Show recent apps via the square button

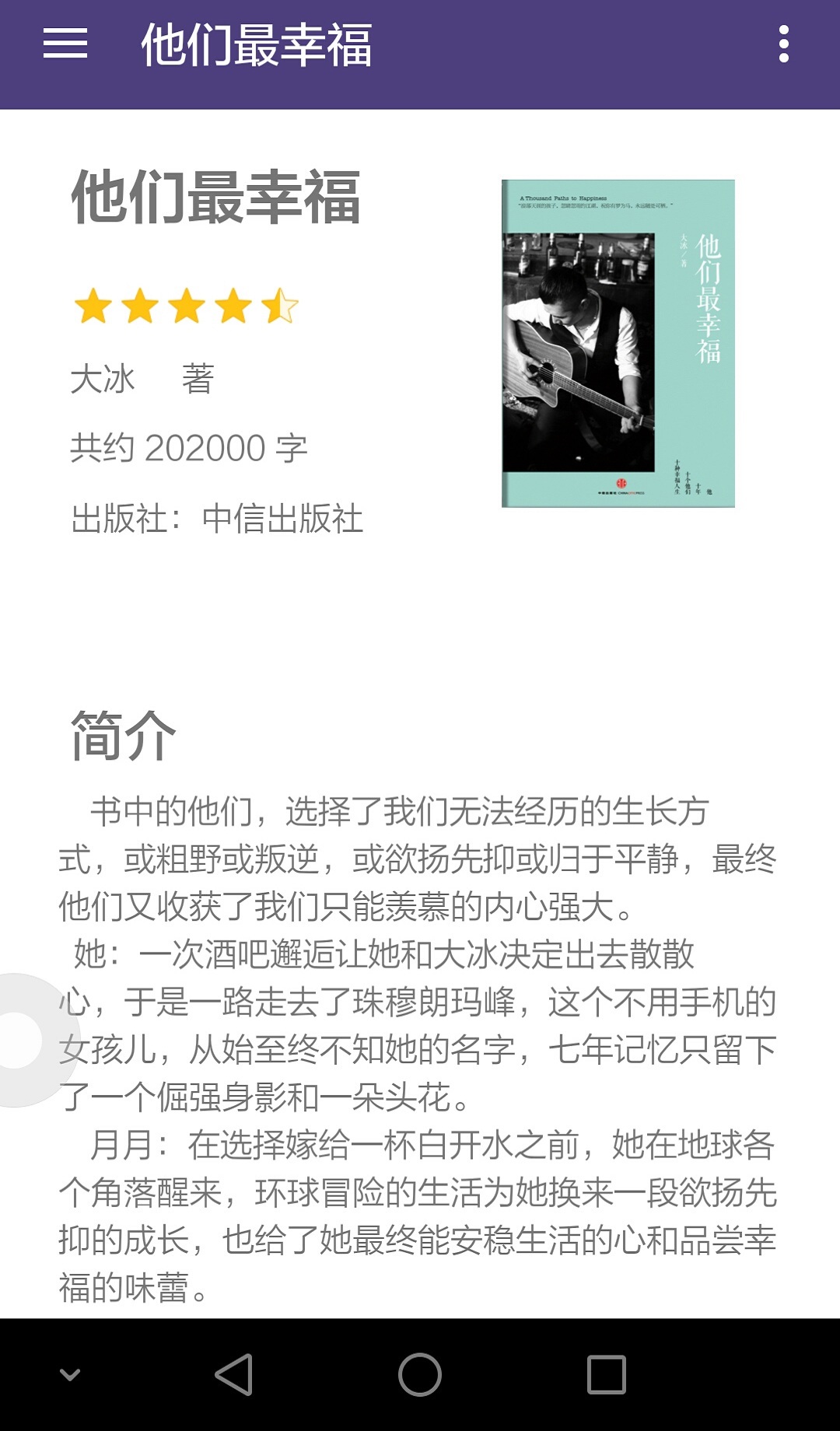point(606,1374)
